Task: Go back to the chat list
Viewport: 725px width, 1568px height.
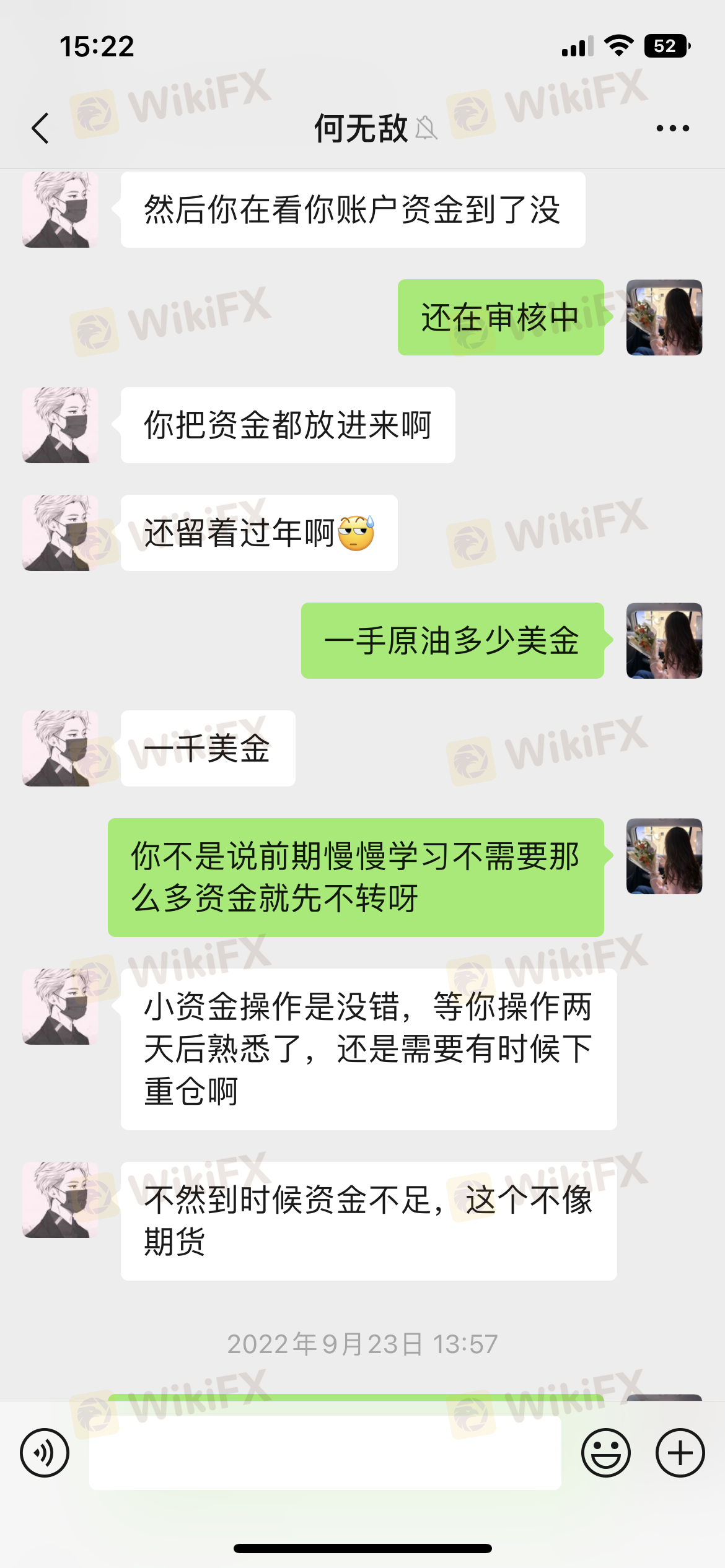Action: pyautogui.click(x=41, y=129)
